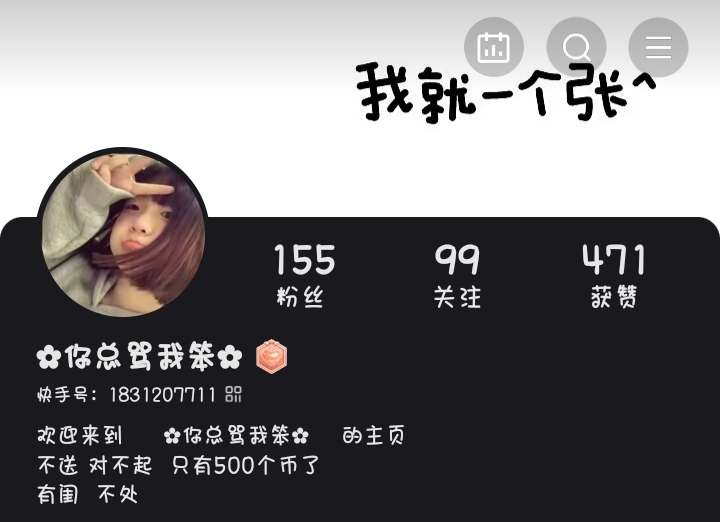Open the calendar icon at top
This screenshot has height=522, width=720.
pos(494,47)
